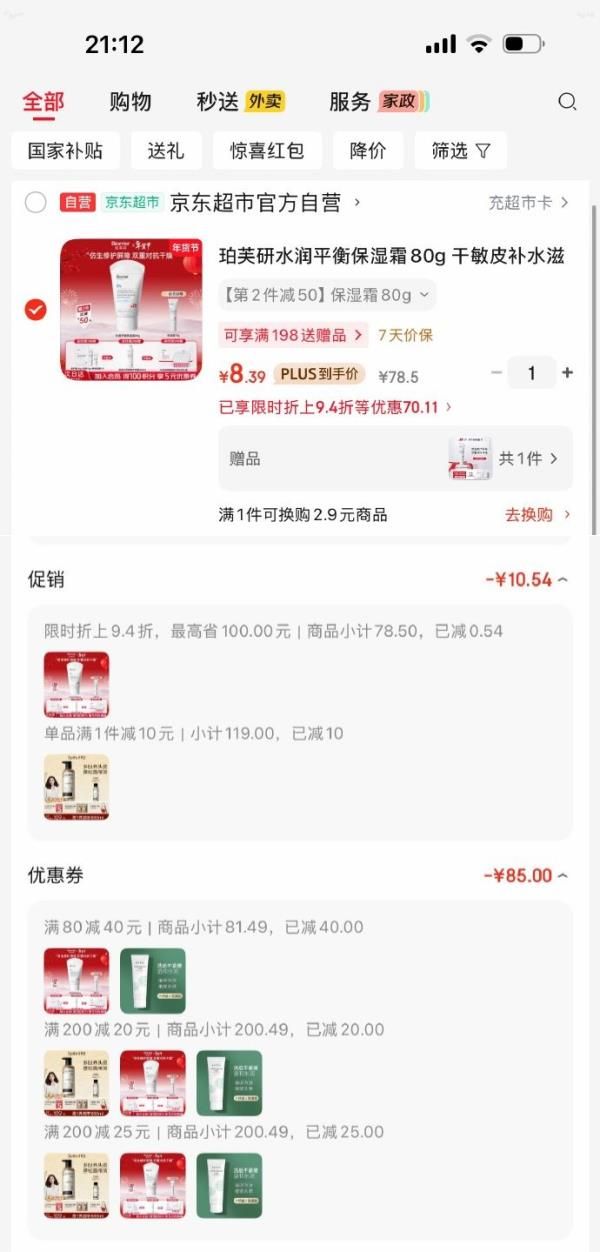View the 赠品 gift row details
600x1252 pixels.
click(x=395, y=458)
